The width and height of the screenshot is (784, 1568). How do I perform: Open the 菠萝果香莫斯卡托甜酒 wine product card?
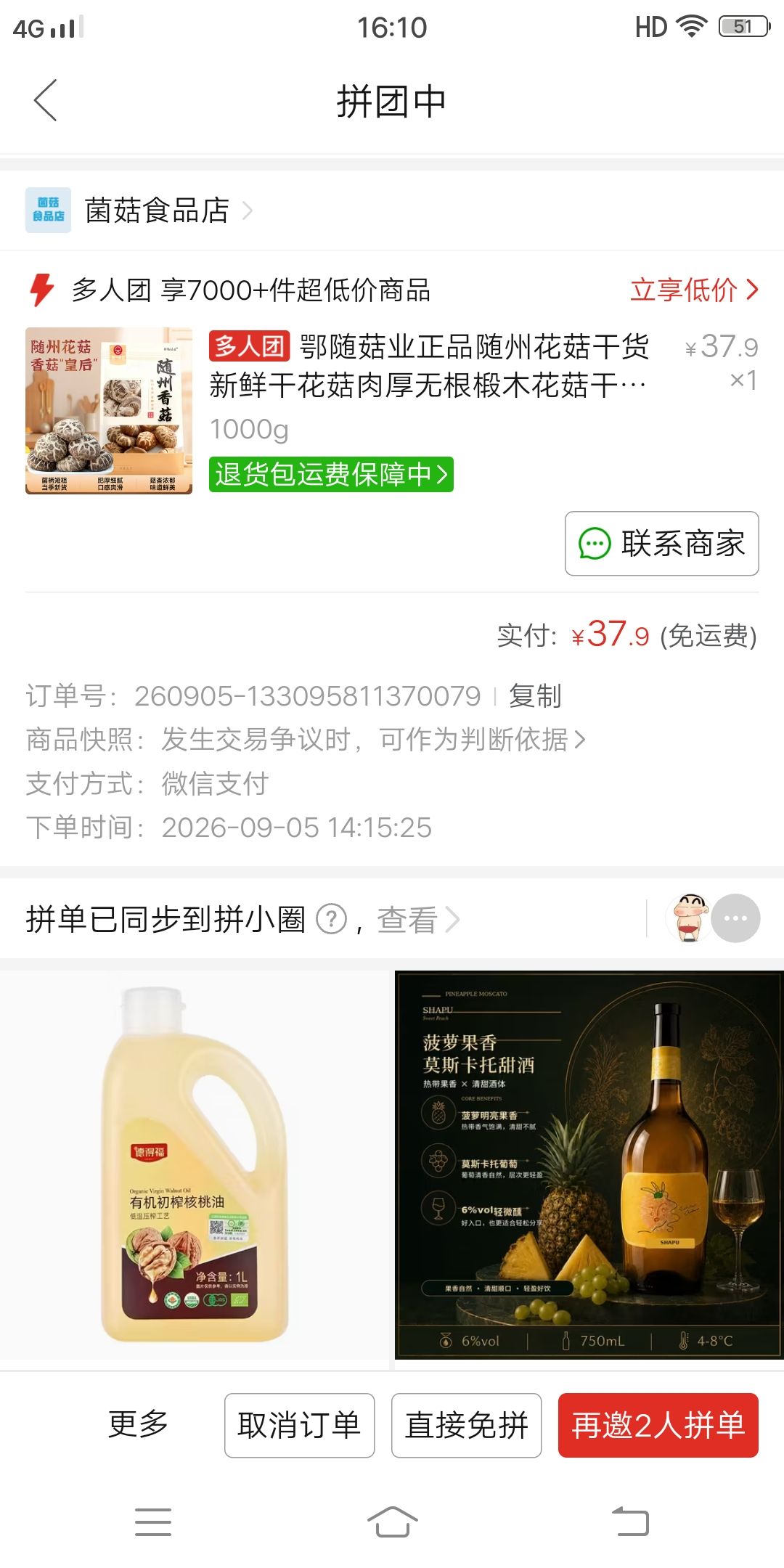click(589, 1165)
